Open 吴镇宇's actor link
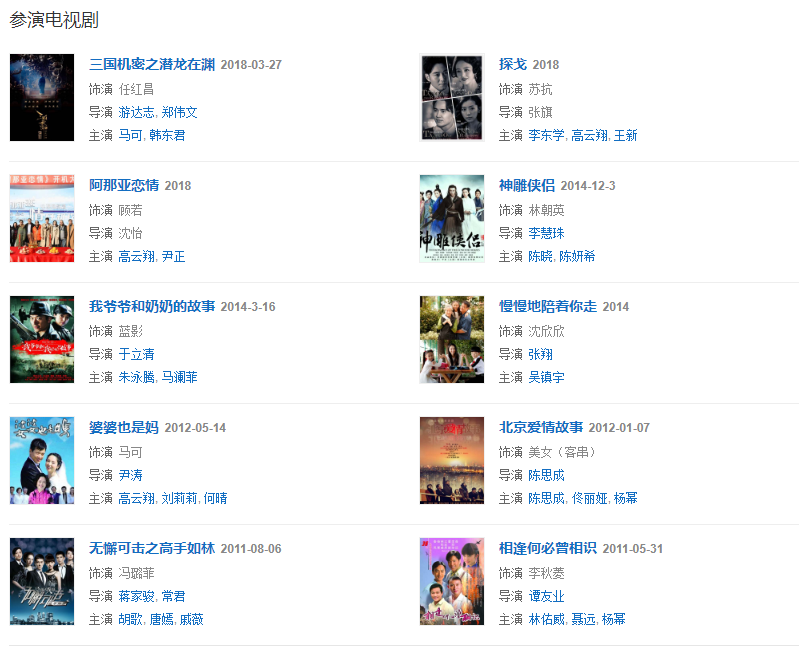This screenshot has width=805, height=651. tap(546, 378)
